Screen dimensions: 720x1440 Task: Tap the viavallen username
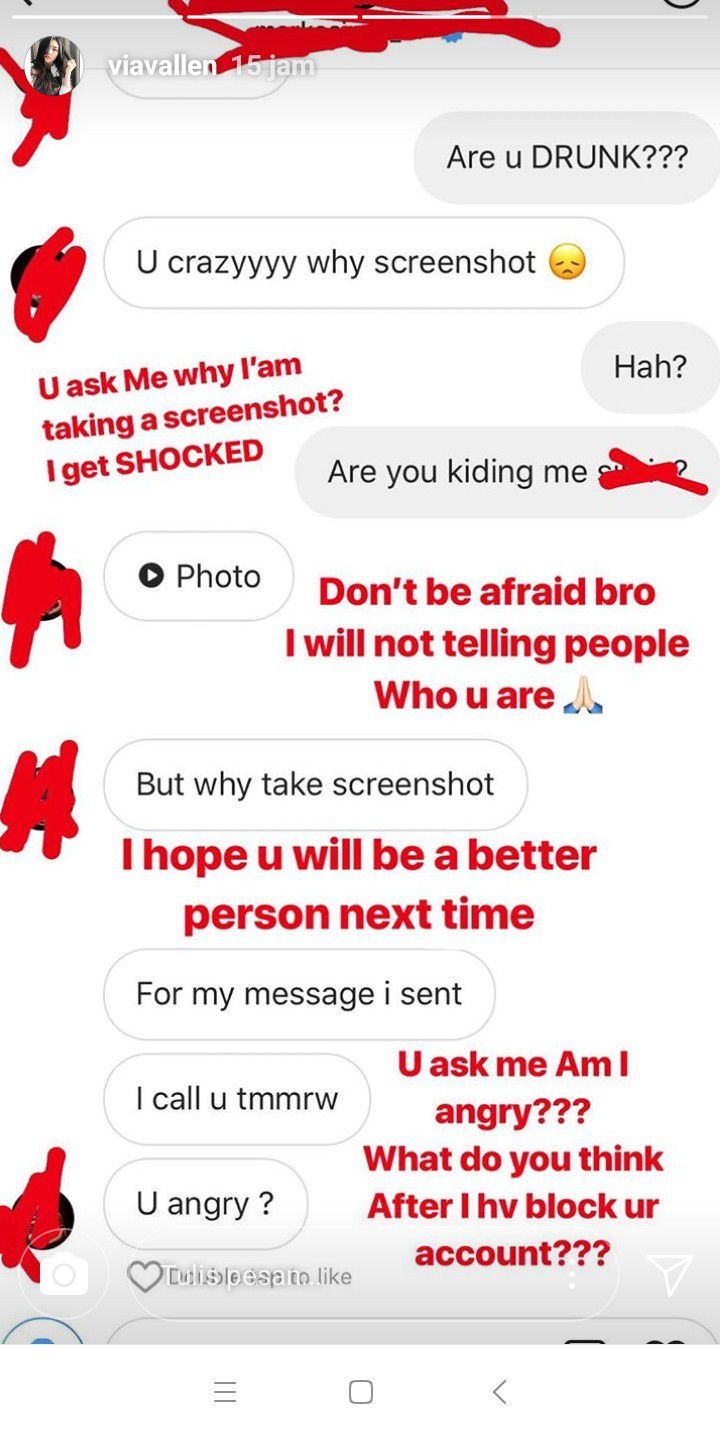tap(162, 66)
